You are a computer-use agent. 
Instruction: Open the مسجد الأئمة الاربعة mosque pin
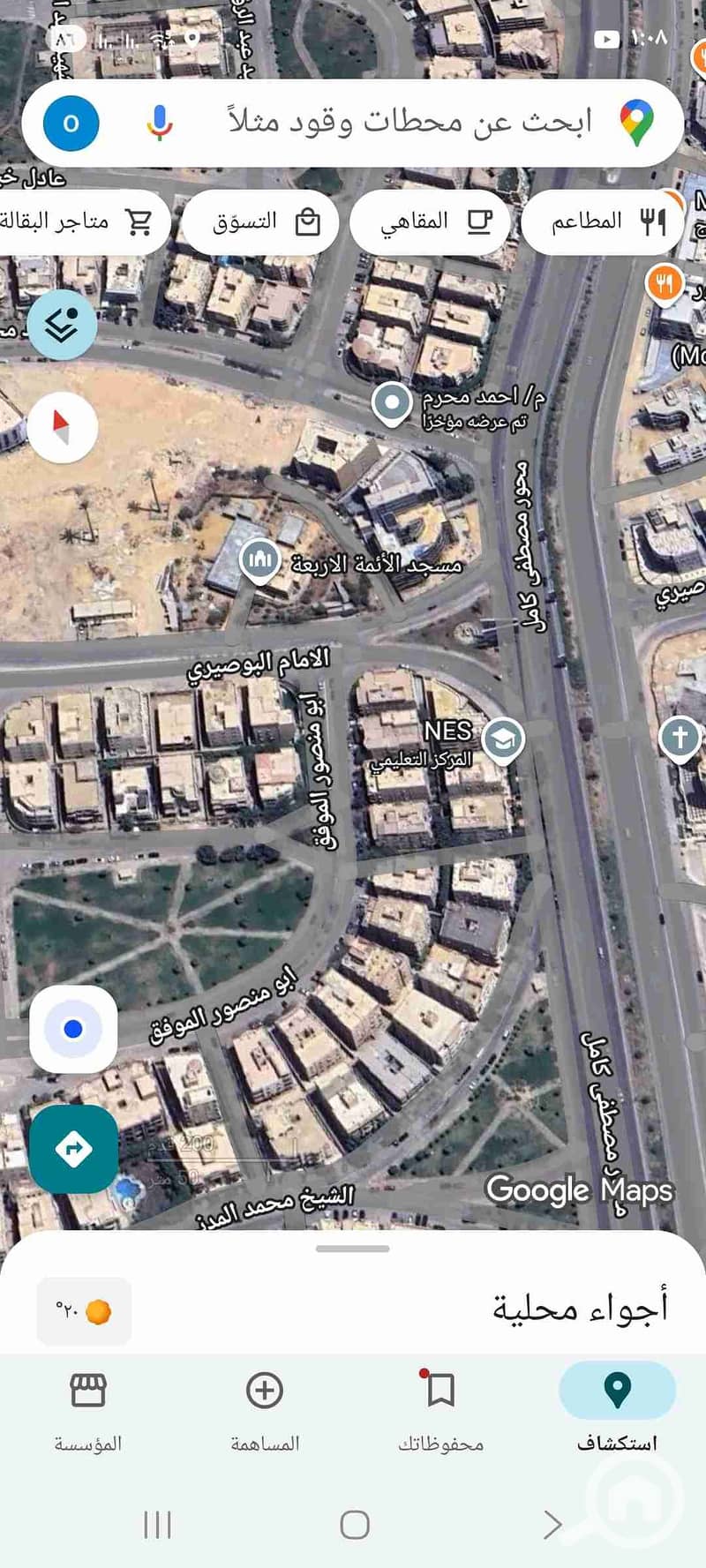pos(259,559)
